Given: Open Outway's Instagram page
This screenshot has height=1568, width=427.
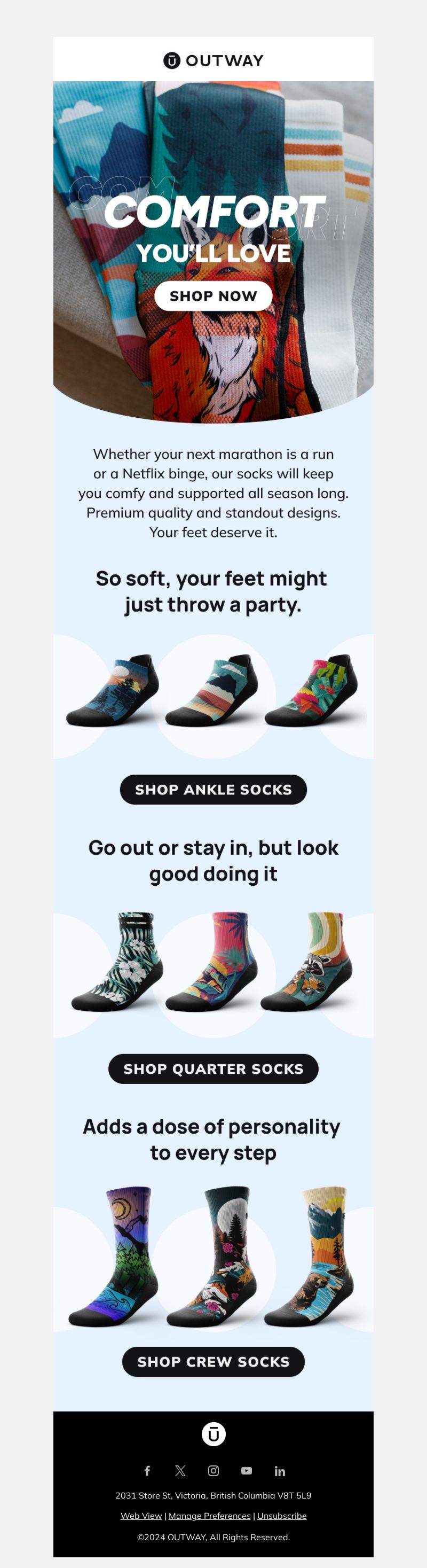Looking at the screenshot, I should (213, 1471).
